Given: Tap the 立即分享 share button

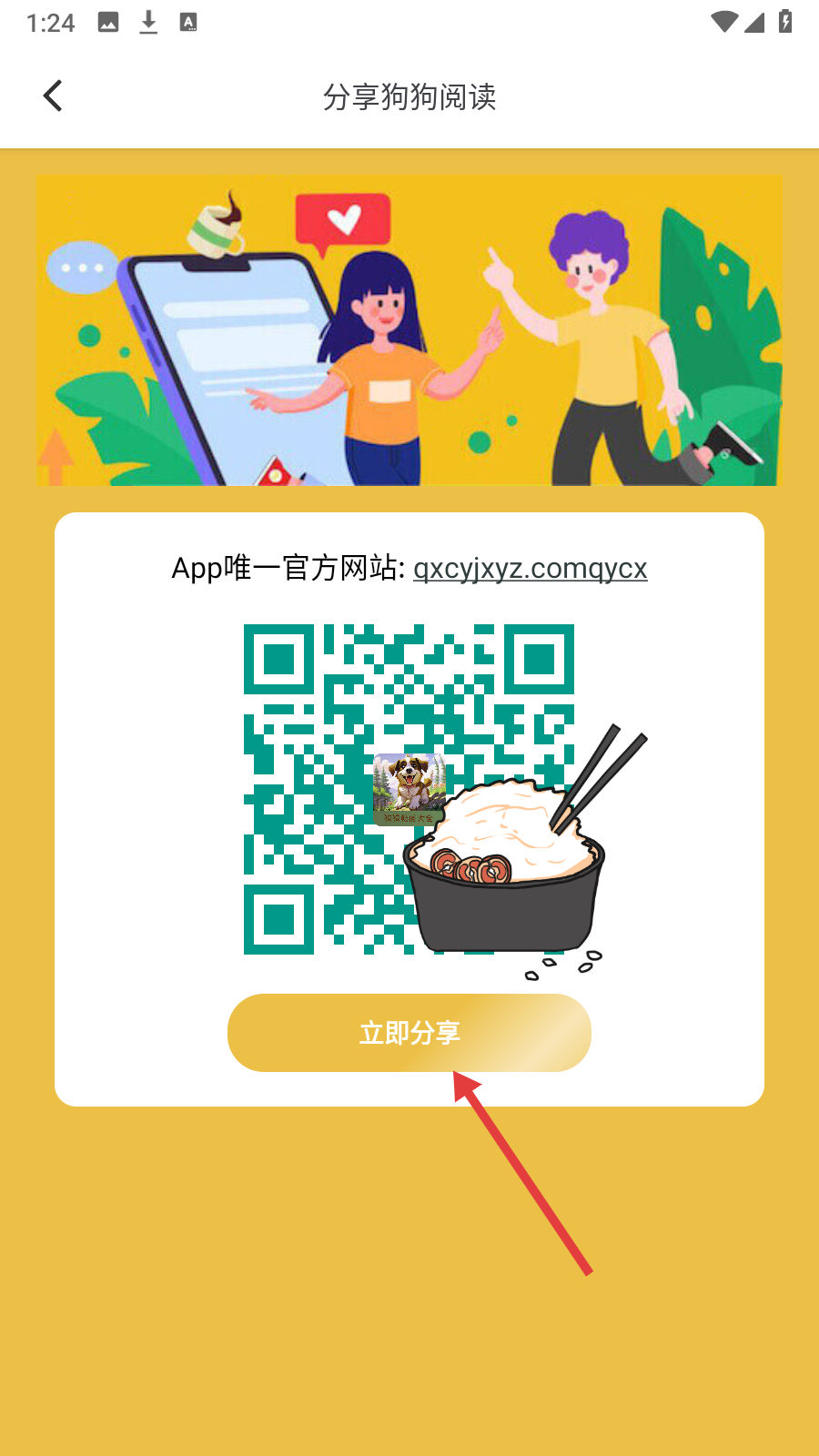Looking at the screenshot, I should [x=409, y=1033].
